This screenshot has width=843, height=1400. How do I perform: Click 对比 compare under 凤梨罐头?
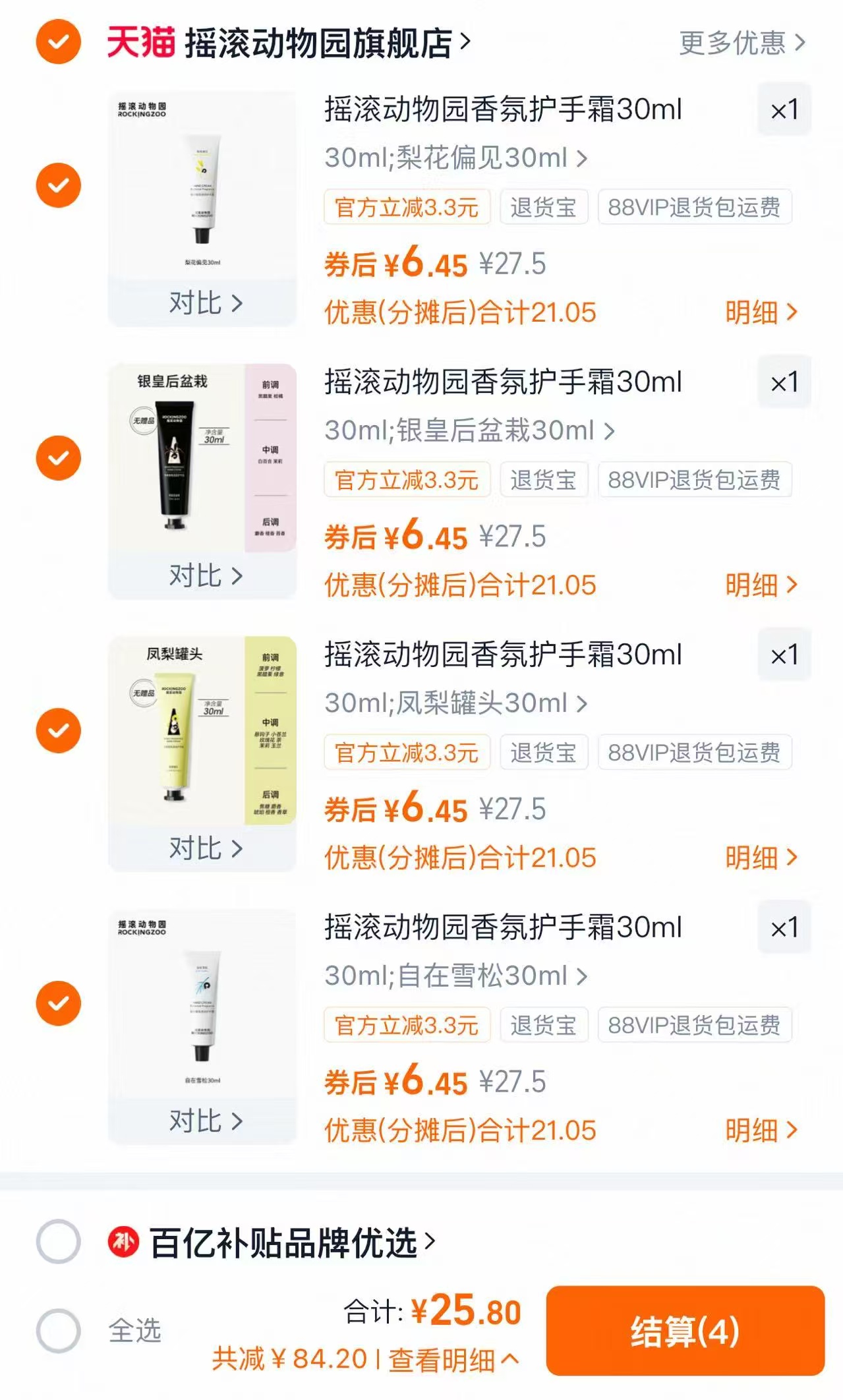204,850
